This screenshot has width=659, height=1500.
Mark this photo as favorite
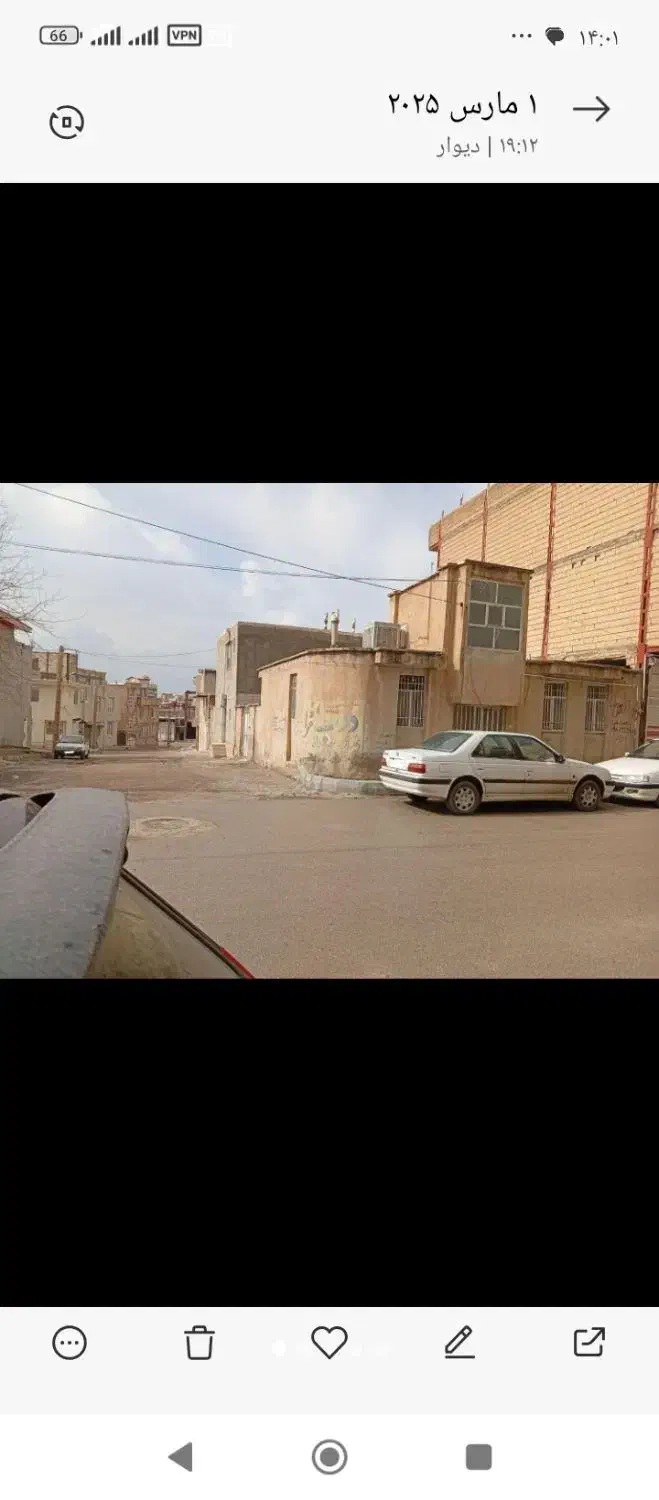click(x=329, y=1342)
